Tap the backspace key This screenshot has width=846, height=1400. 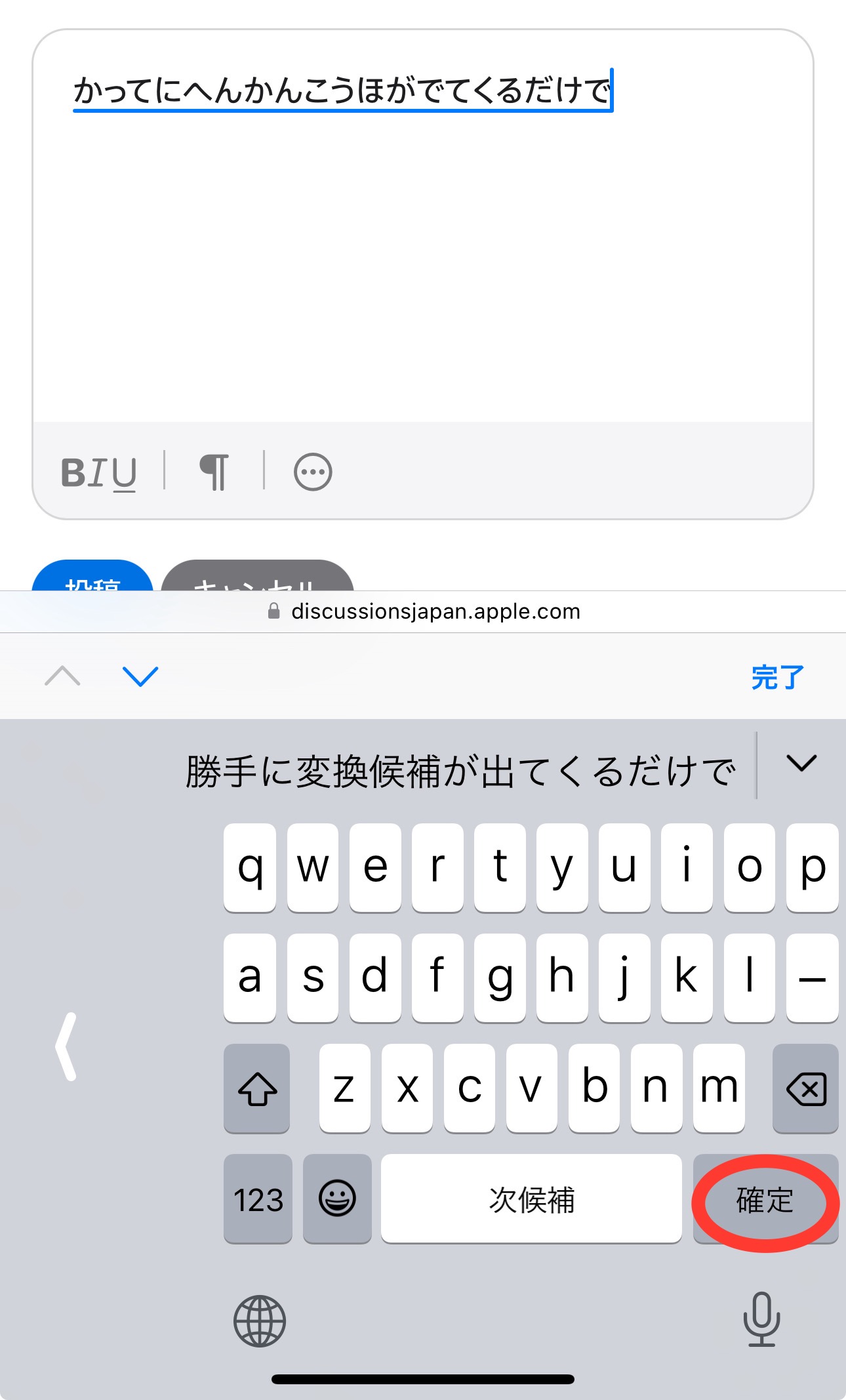[805, 1089]
